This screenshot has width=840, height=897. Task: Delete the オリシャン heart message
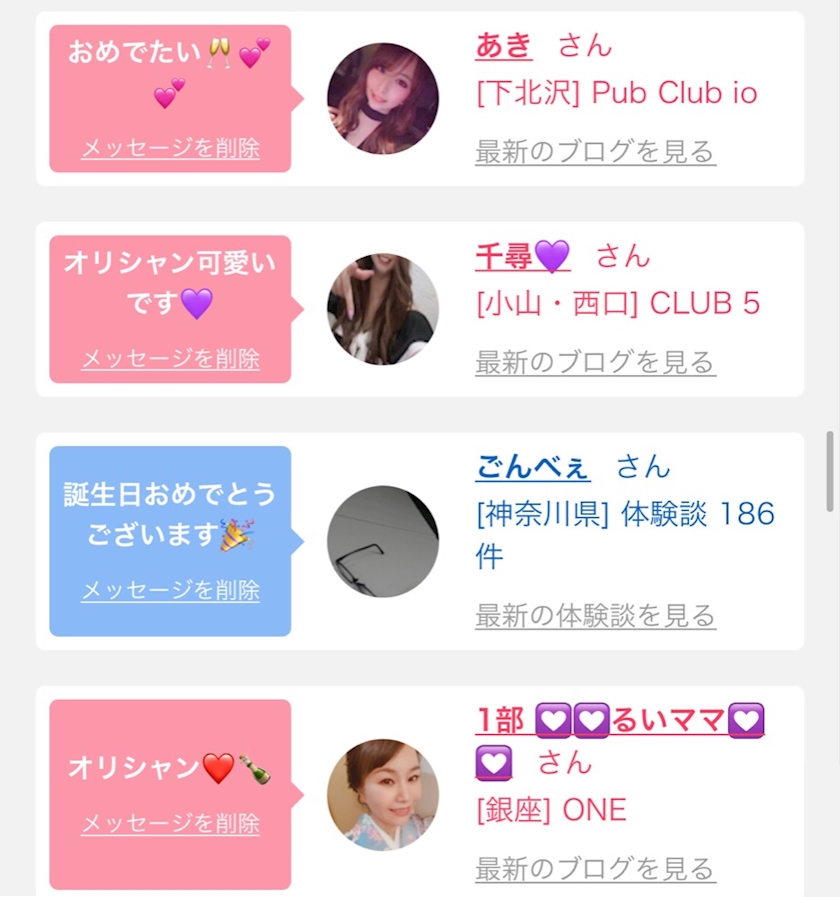click(170, 824)
